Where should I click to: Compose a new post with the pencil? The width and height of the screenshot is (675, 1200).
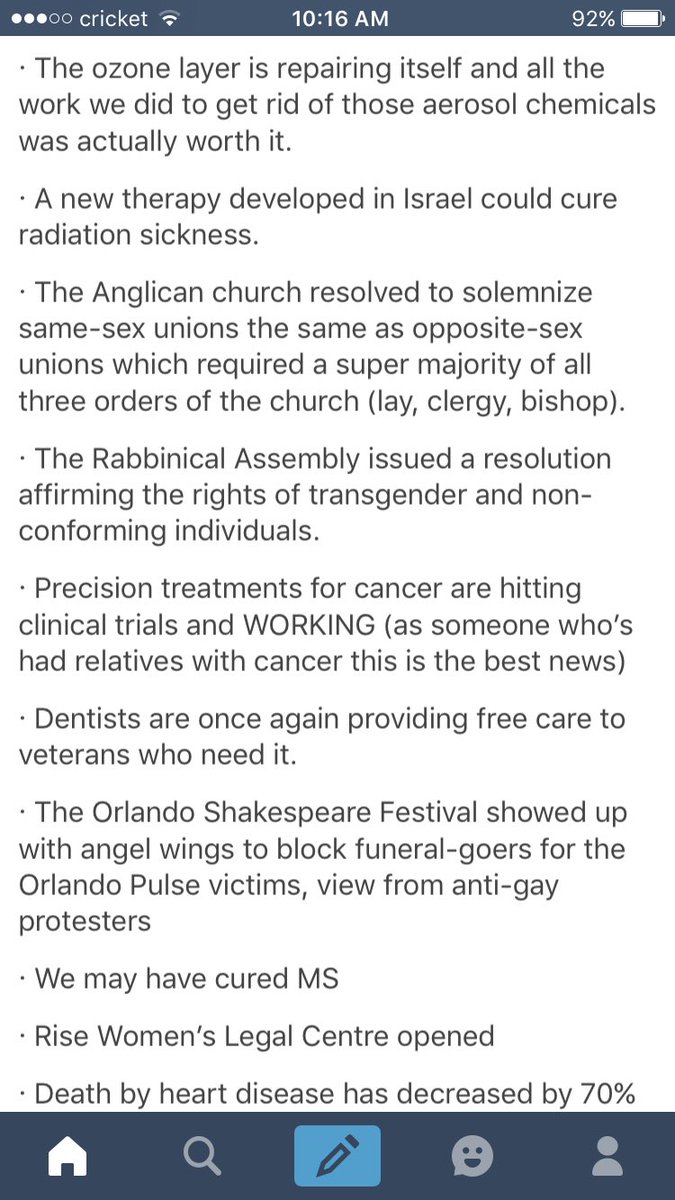tap(337, 1158)
